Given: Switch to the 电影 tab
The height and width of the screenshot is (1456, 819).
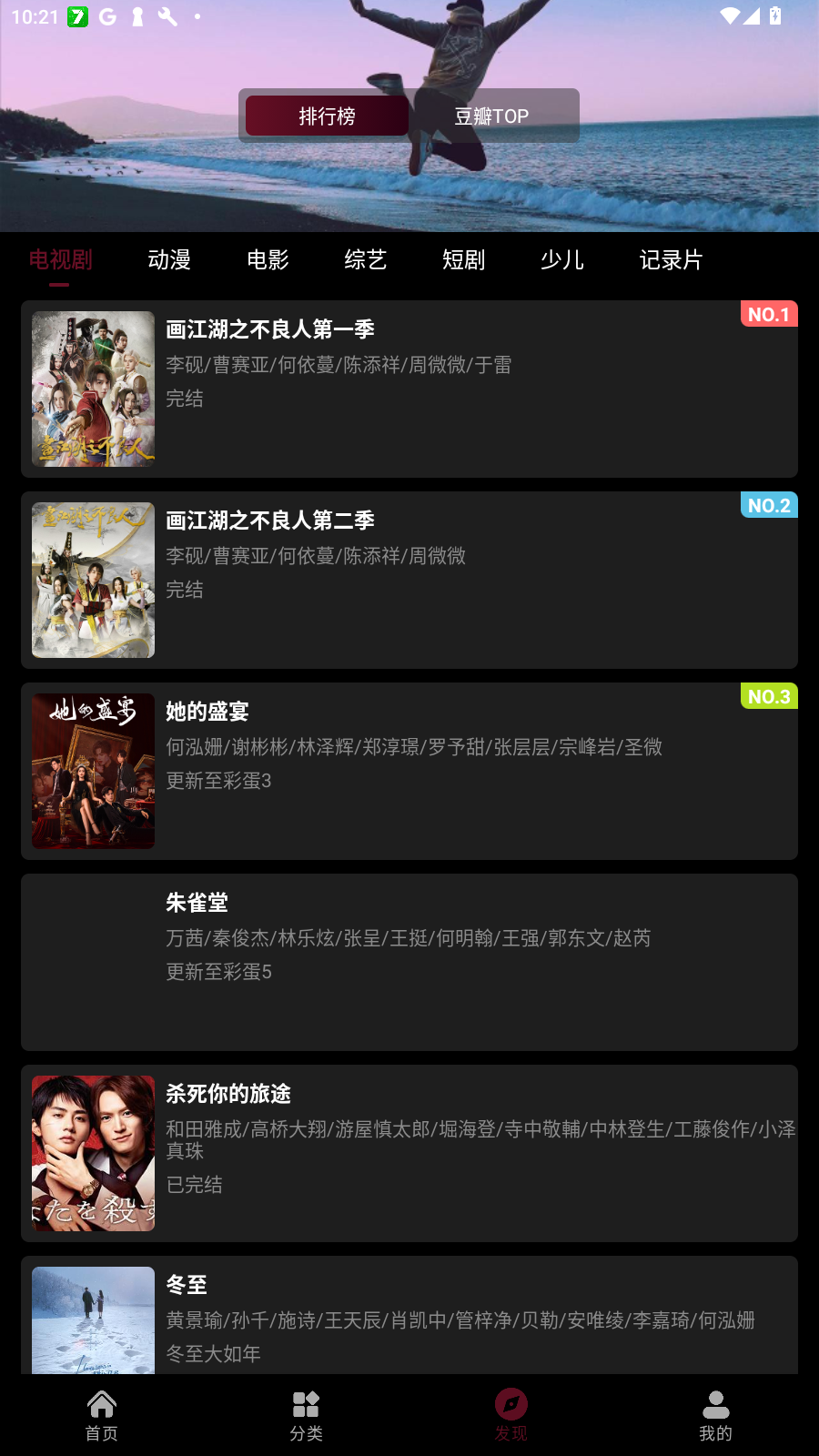Looking at the screenshot, I should (267, 260).
